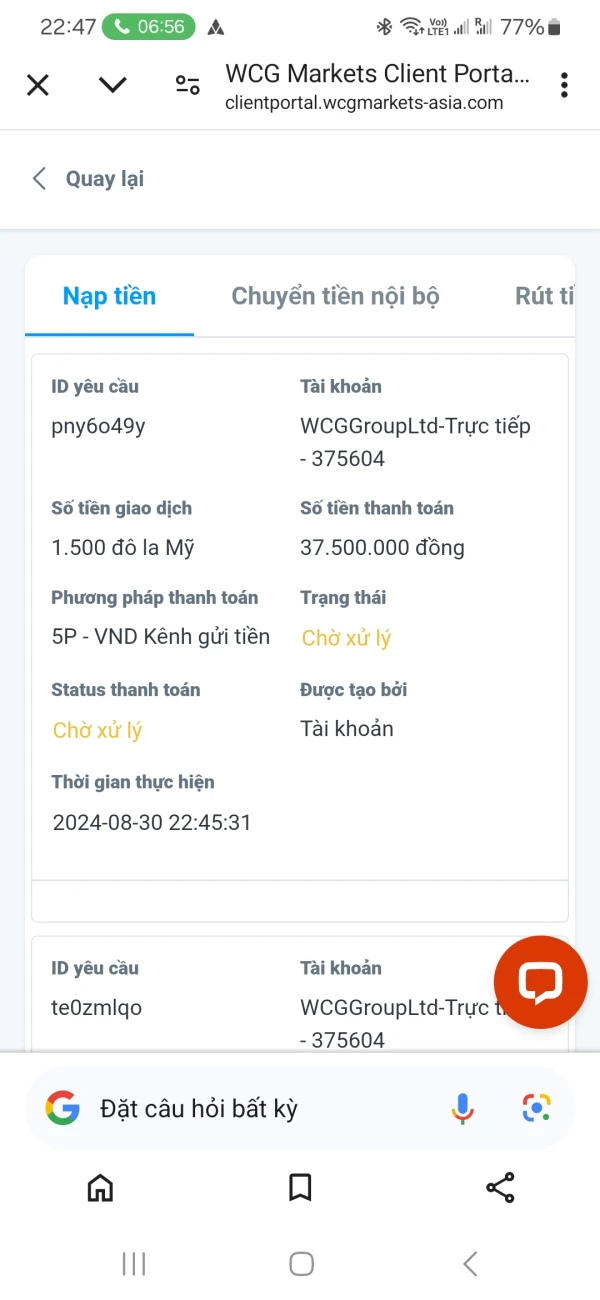The width and height of the screenshot is (600, 1300).
Task: Open site settings icon beside the page title
Action: [187, 85]
